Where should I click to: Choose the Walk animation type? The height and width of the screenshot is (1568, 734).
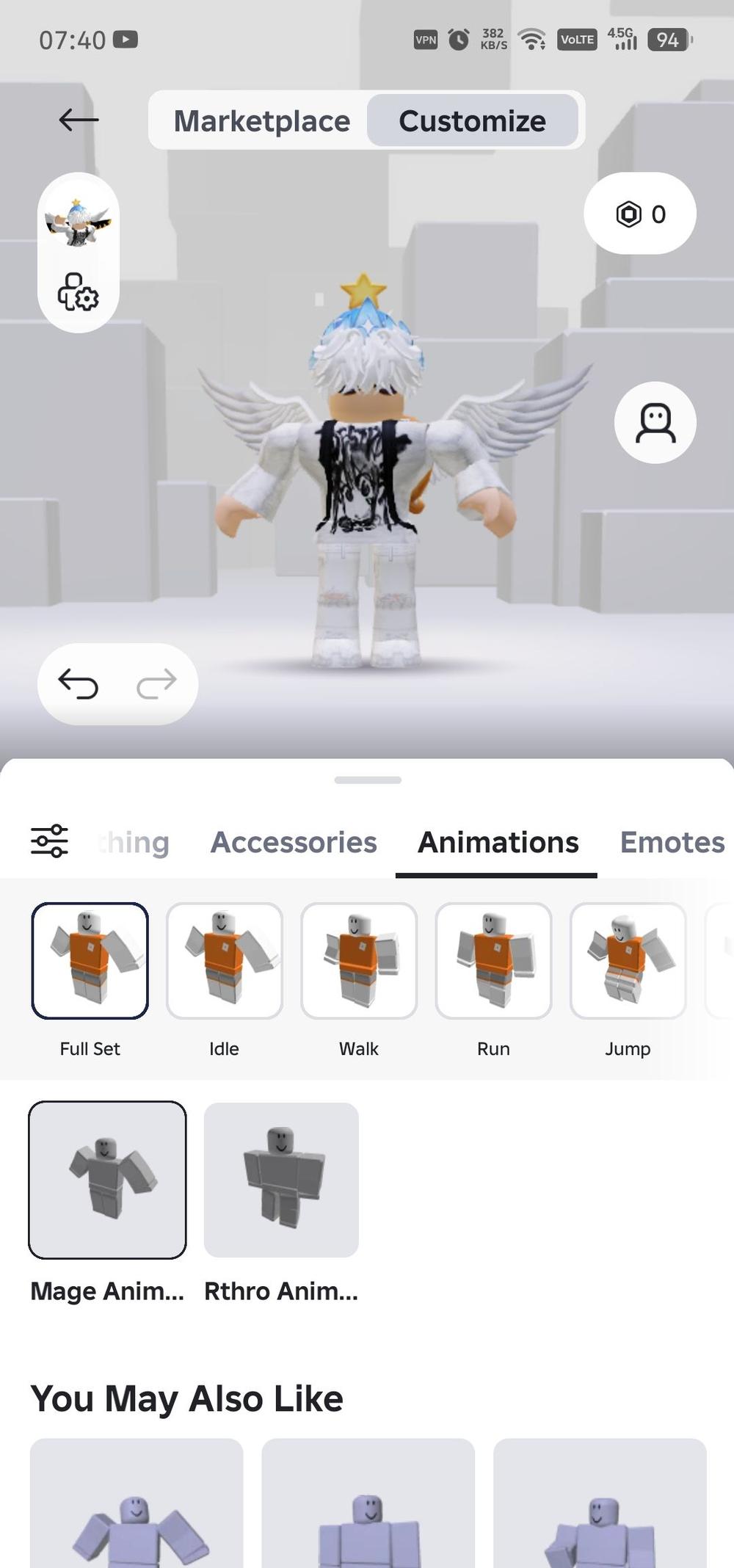tap(359, 961)
